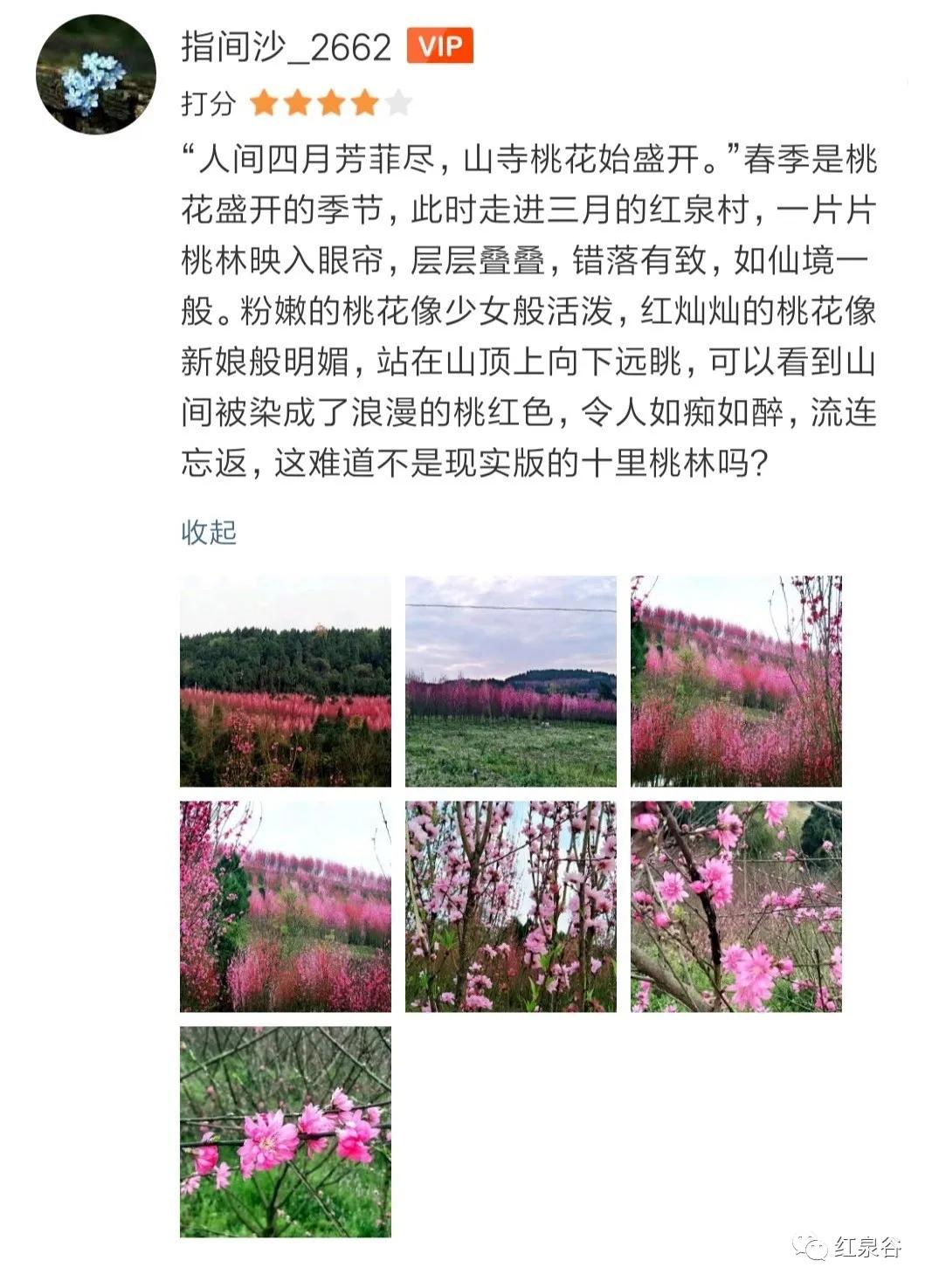This screenshot has height=1288, width=932.
Task: Open the first forest landscape thumbnail
Action: pyautogui.click(x=285, y=684)
